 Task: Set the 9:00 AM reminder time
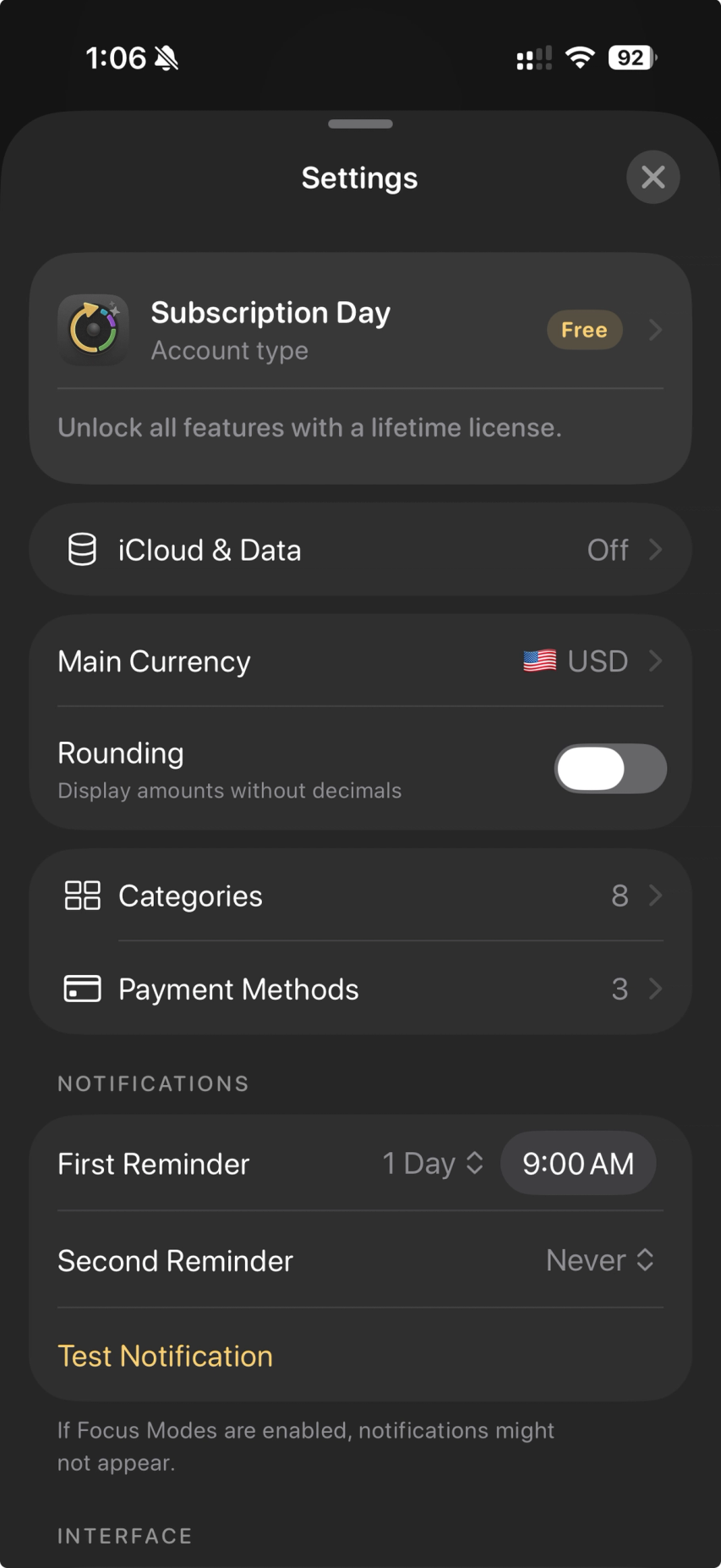pyautogui.click(x=578, y=1164)
